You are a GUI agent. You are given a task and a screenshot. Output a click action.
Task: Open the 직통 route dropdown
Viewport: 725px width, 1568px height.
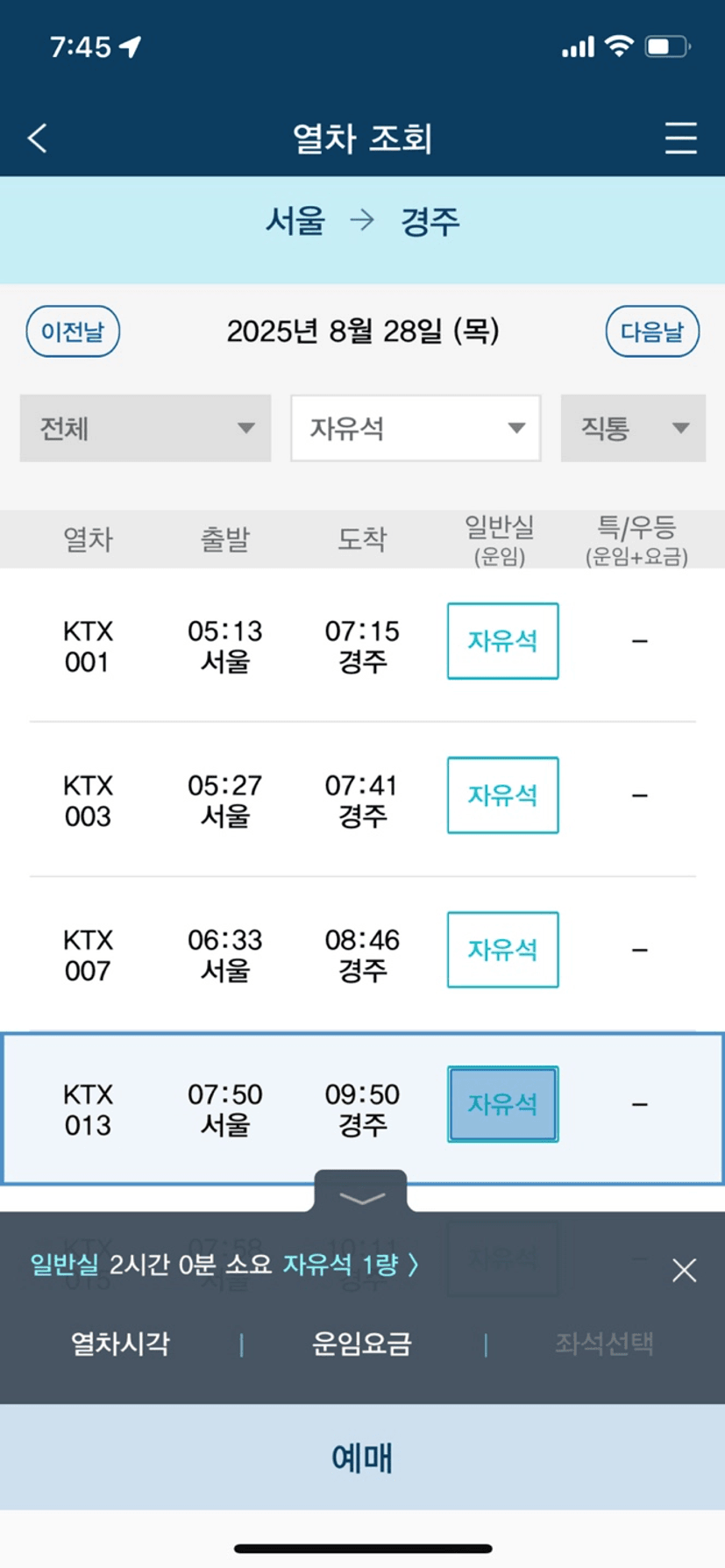[633, 428]
